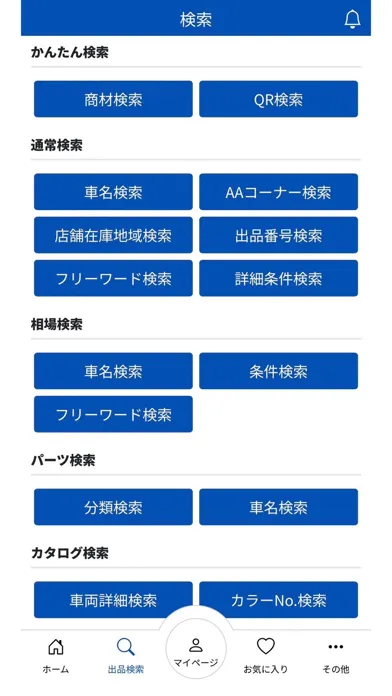Open QR検索
Viewport: 392px width, 696px height.
(278, 99)
